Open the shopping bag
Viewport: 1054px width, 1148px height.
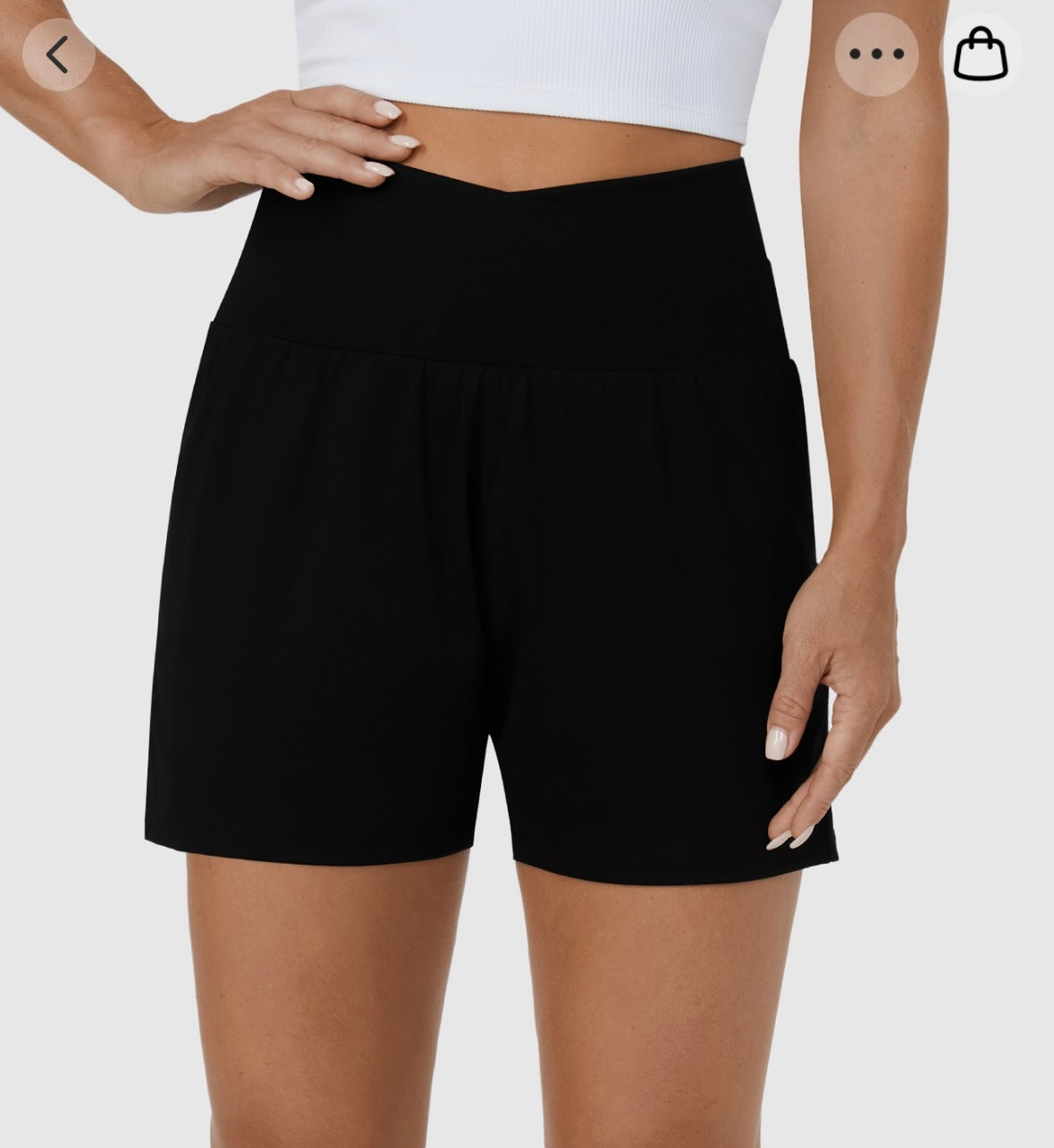pos(980,55)
